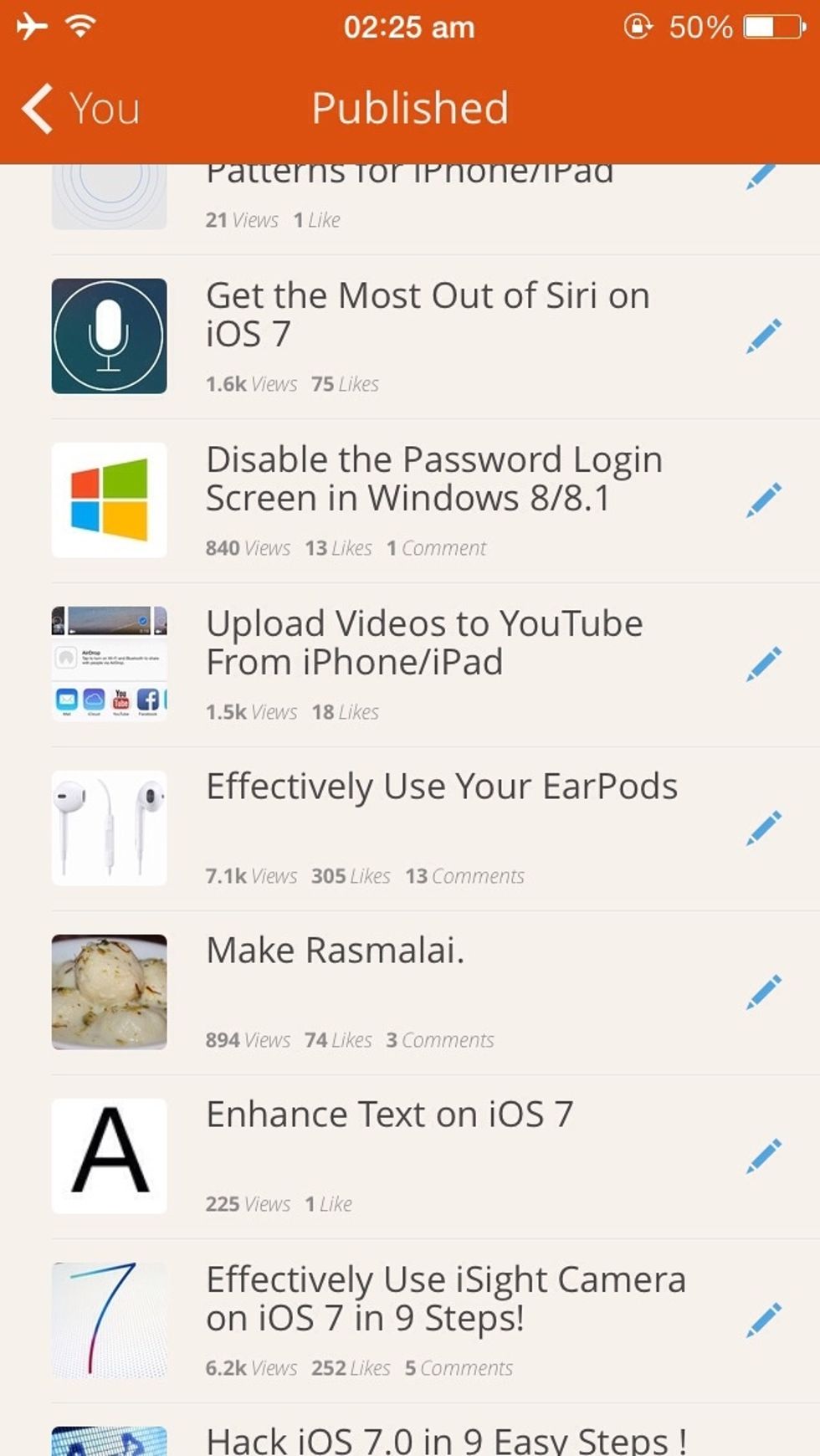Open Effectively Use Your EarPods guide
Viewport: 820px width, 1456px height.
[441, 787]
